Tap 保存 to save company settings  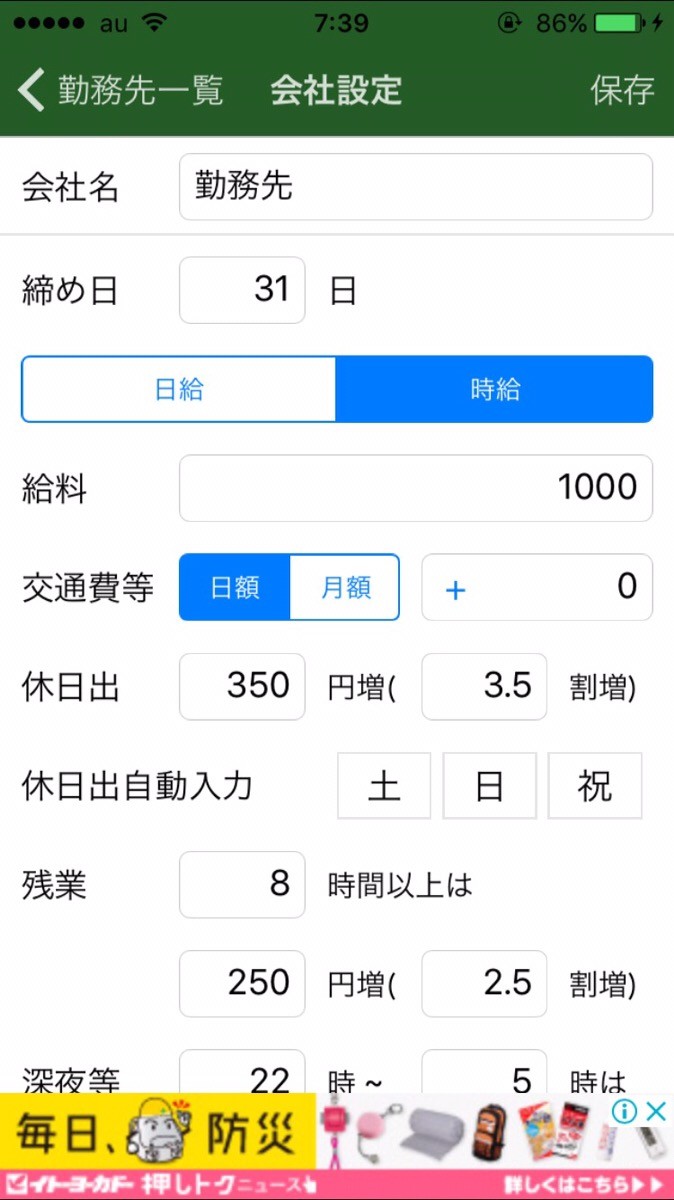622,90
